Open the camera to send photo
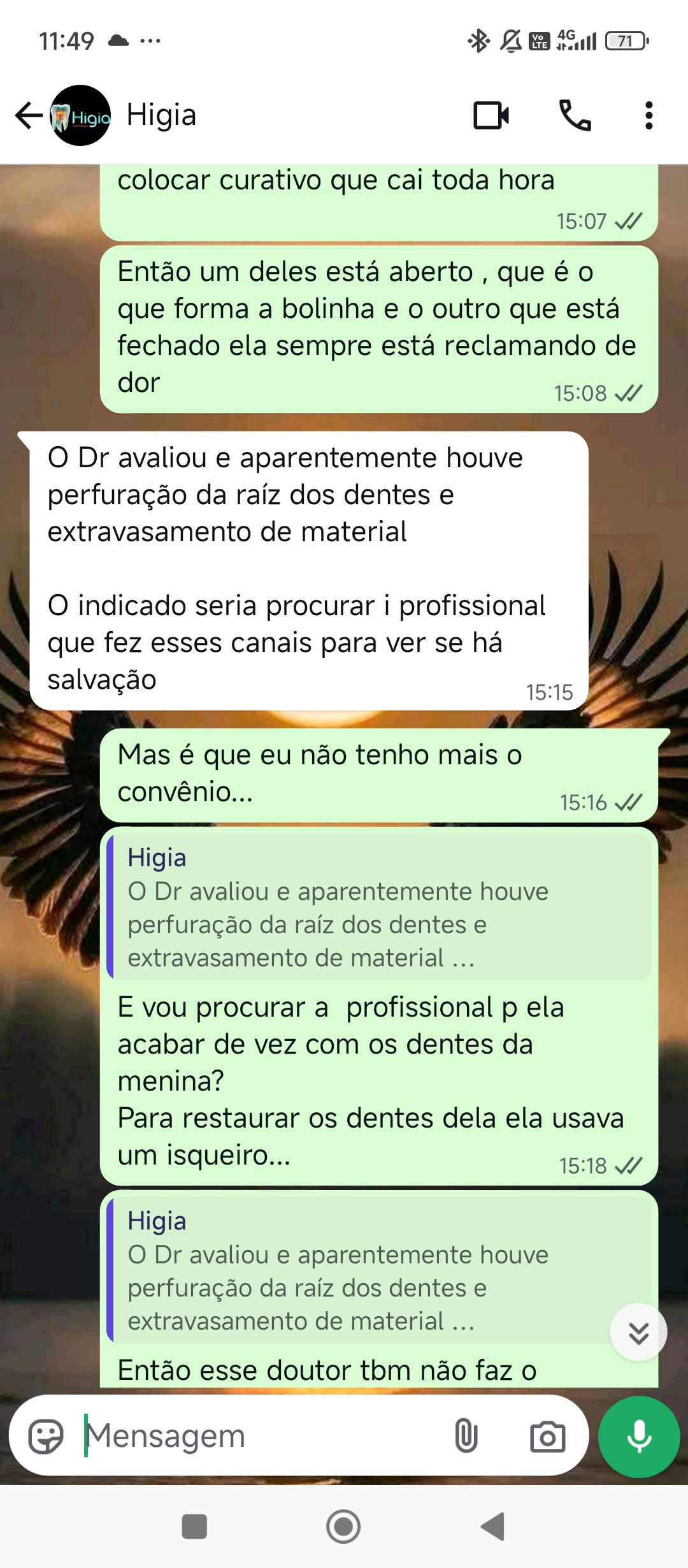 point(547,1437)
